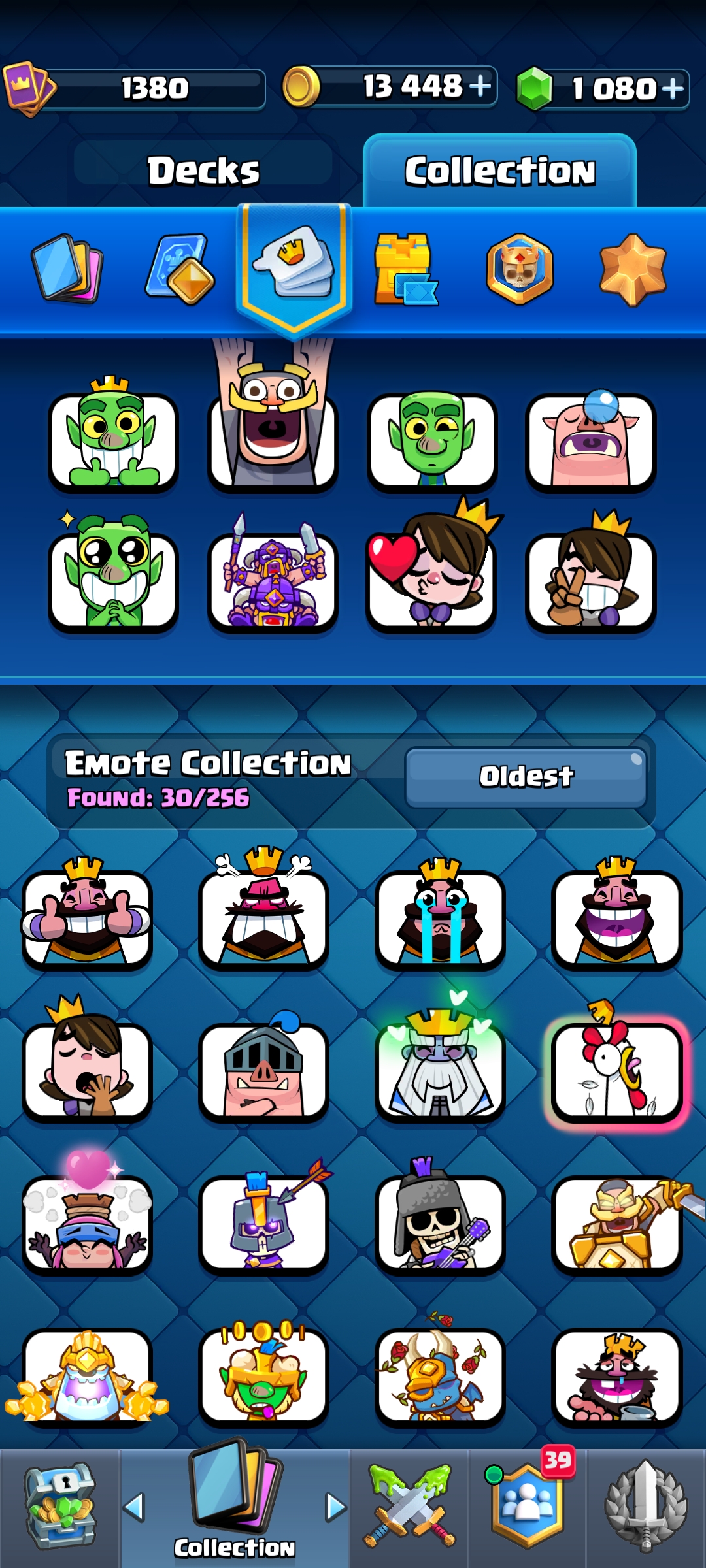This screenshot has height=1568, width=706.
Task: Buy gems via the plus button
Action: tap(672, 88)
